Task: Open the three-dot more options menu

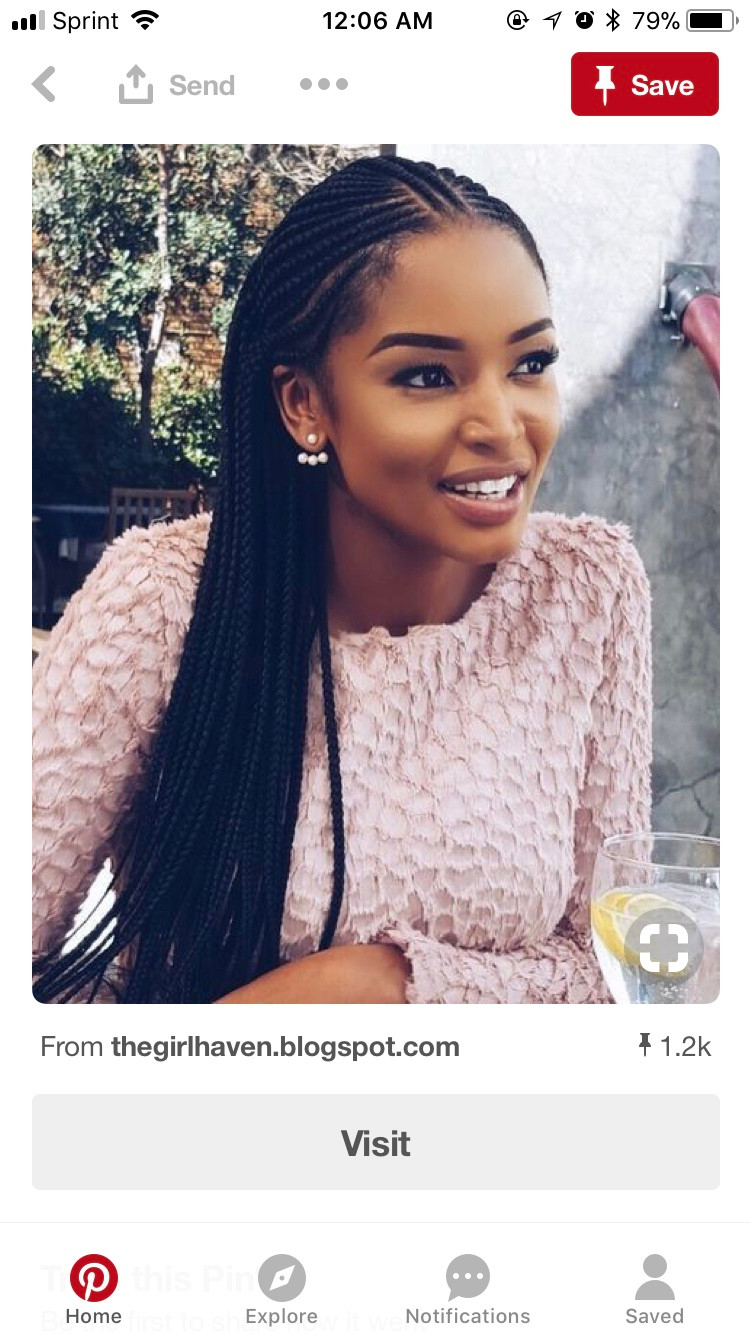Action: pyautogui.click(x=324, y=85)
